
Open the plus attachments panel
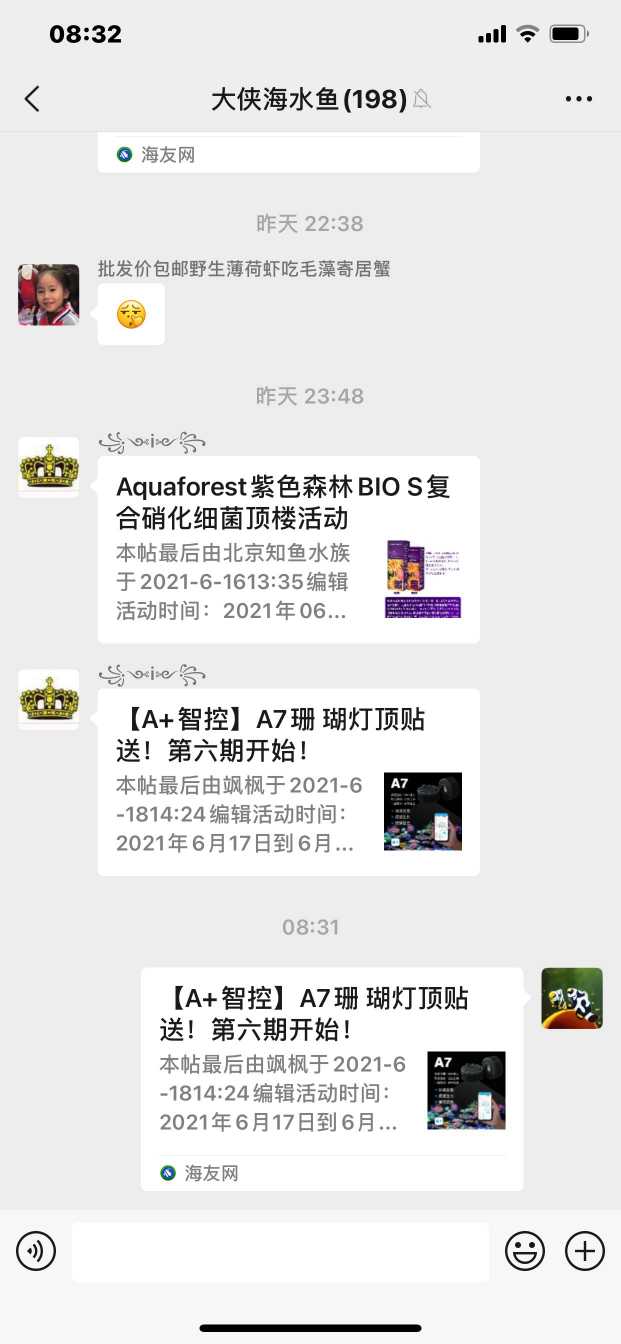point(585,1251)
